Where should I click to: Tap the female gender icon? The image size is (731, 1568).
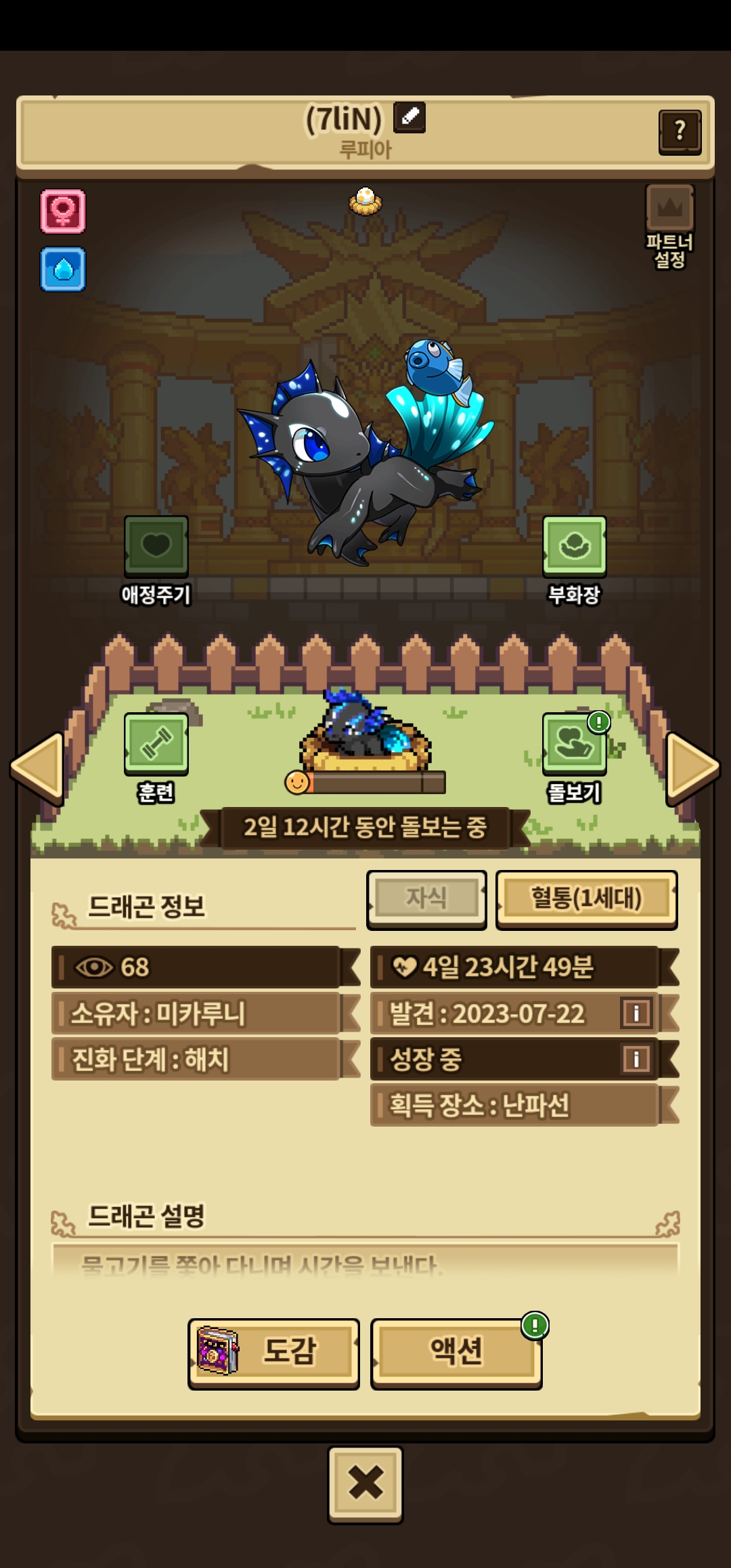click(x=63, y=211)
